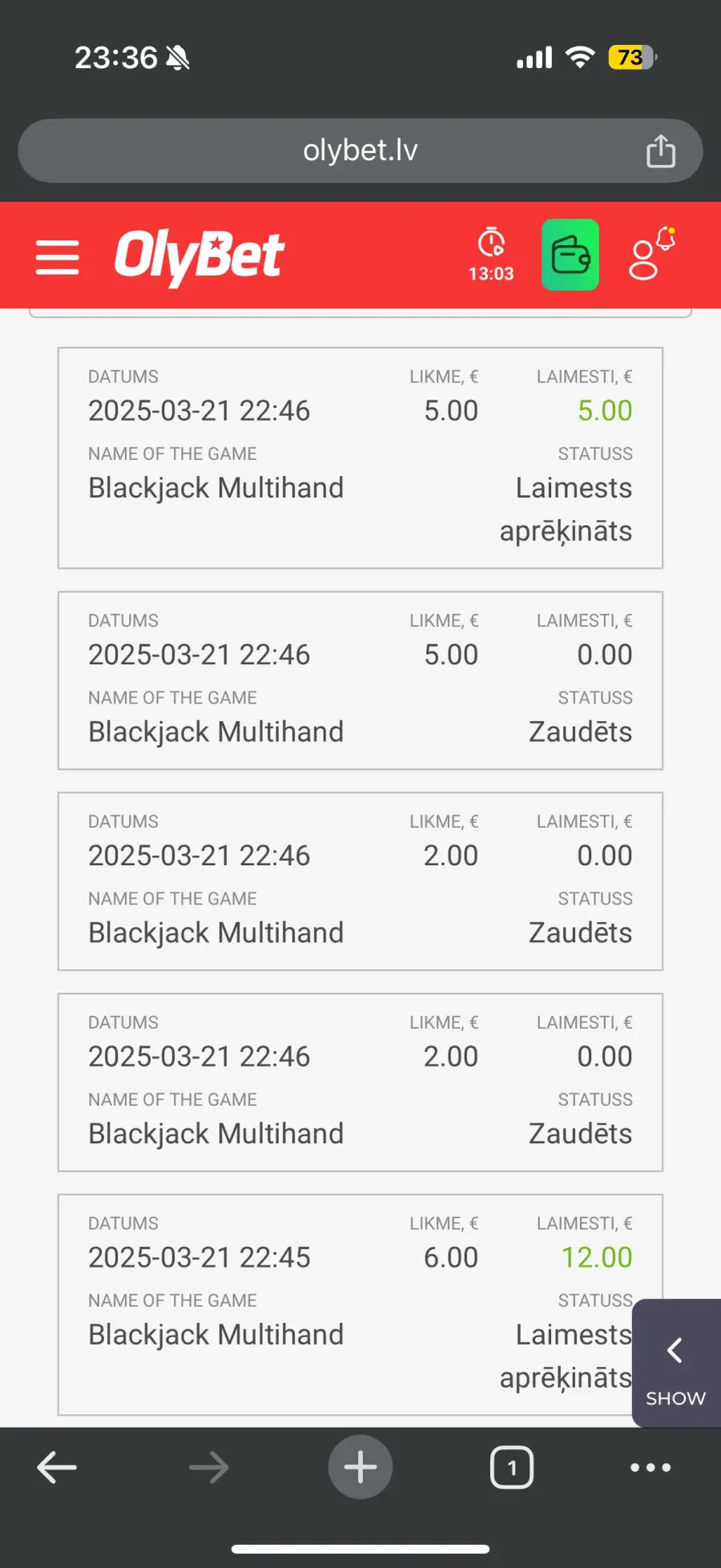Share the page from address bar
721x1568 pixels.
(x=660, y=151)
